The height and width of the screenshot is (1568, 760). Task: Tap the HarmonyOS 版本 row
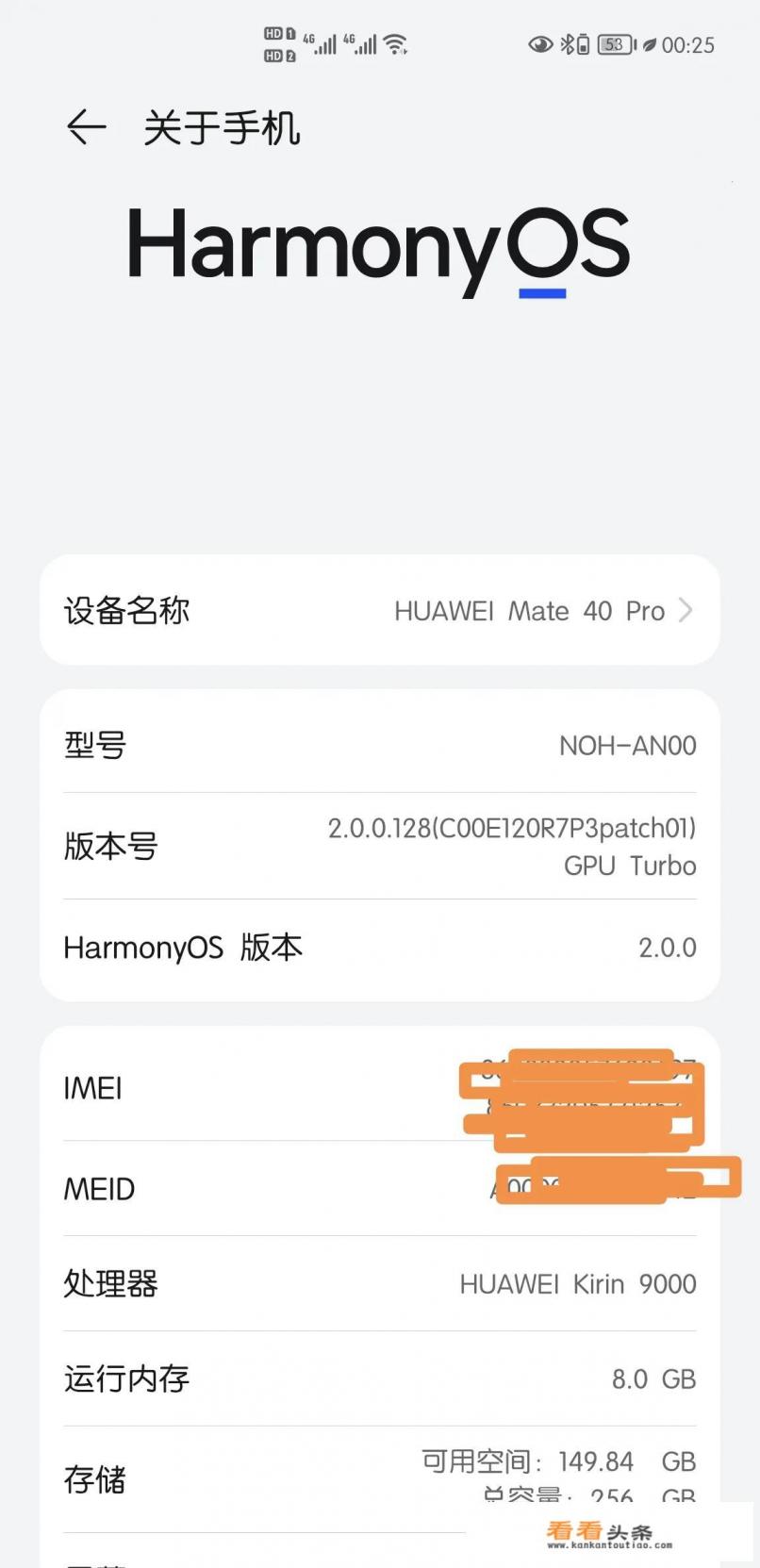(379, 948)
